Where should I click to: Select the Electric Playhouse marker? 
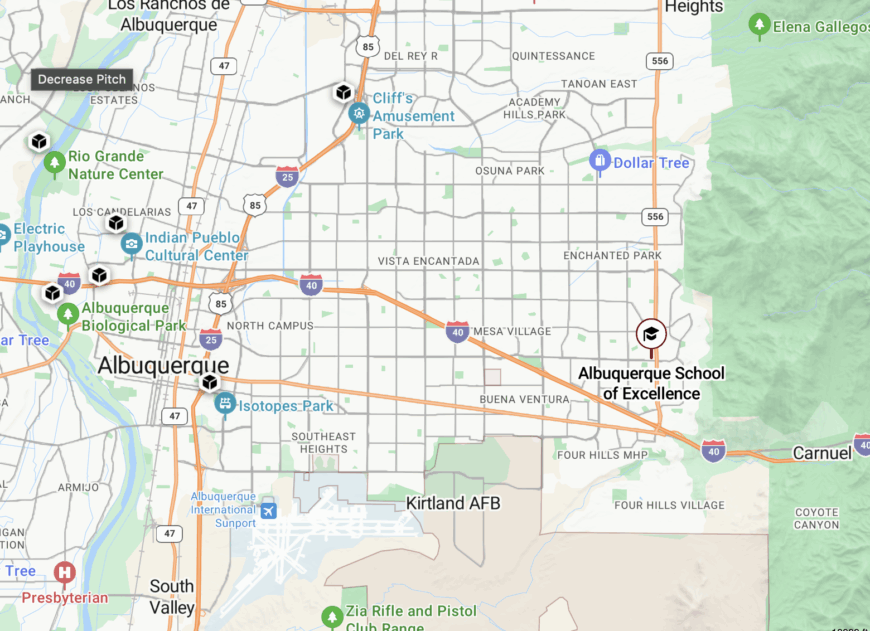tap(3, 236)
